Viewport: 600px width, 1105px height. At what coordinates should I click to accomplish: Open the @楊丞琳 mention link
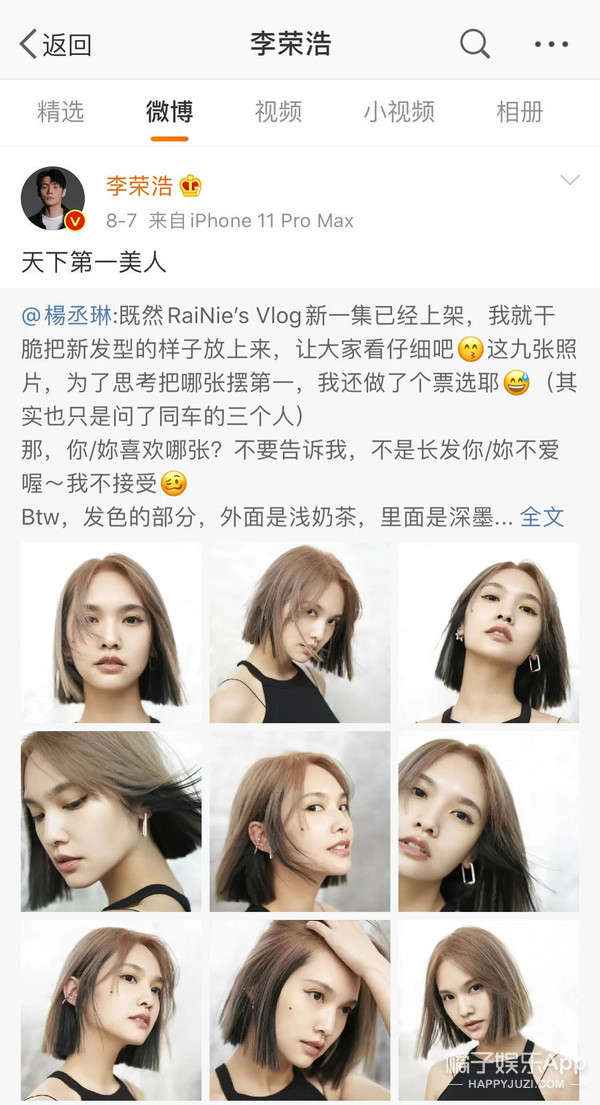[68, 316]
